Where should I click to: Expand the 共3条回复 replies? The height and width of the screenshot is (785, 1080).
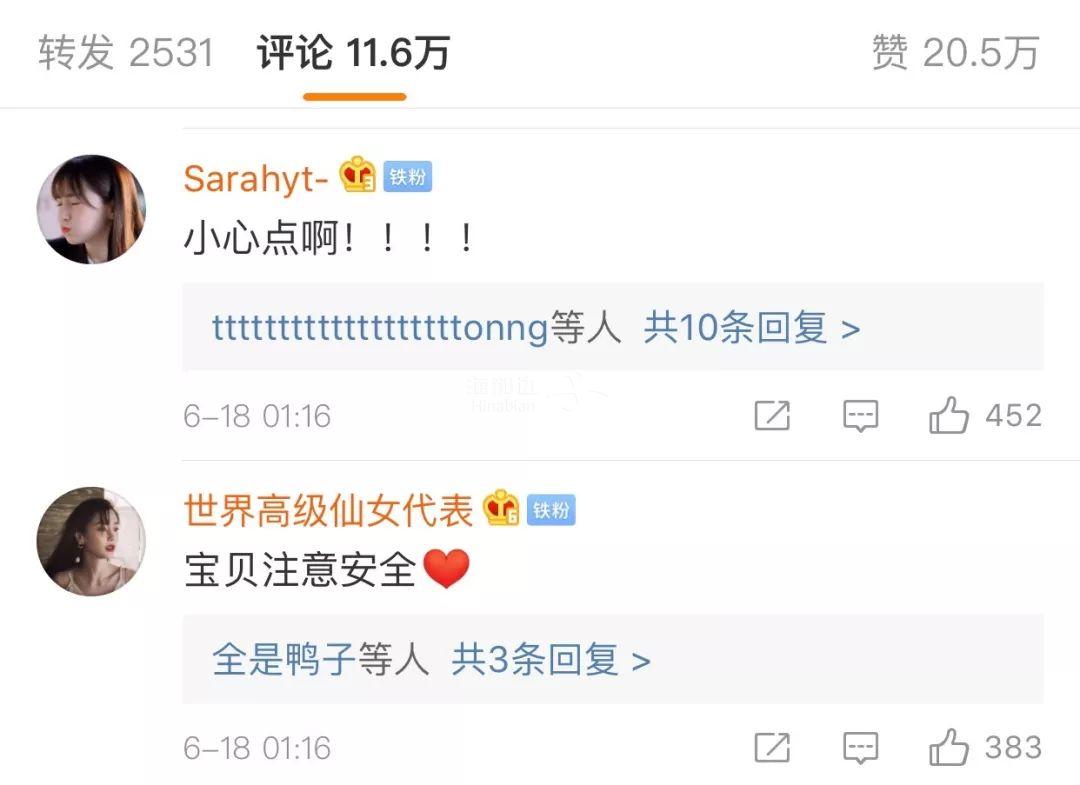(x=550, y=660)
